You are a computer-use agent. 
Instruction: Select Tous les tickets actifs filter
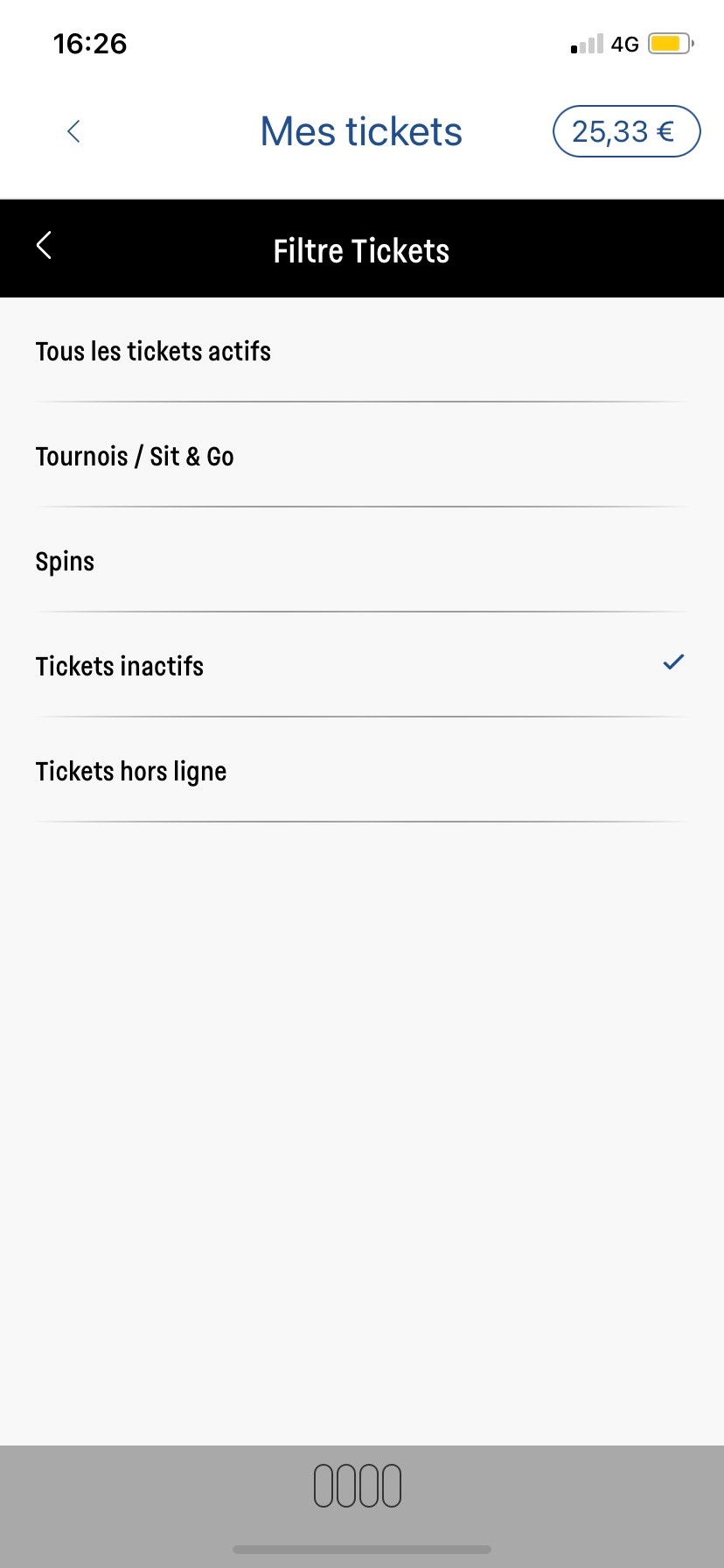362,351
